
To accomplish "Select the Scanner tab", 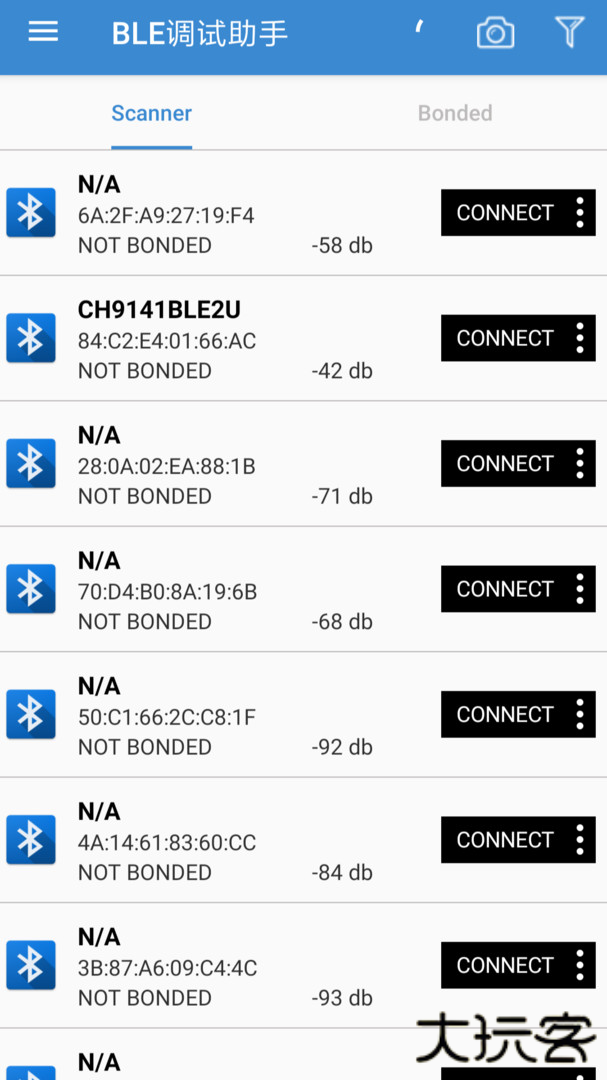I will 151,113.
